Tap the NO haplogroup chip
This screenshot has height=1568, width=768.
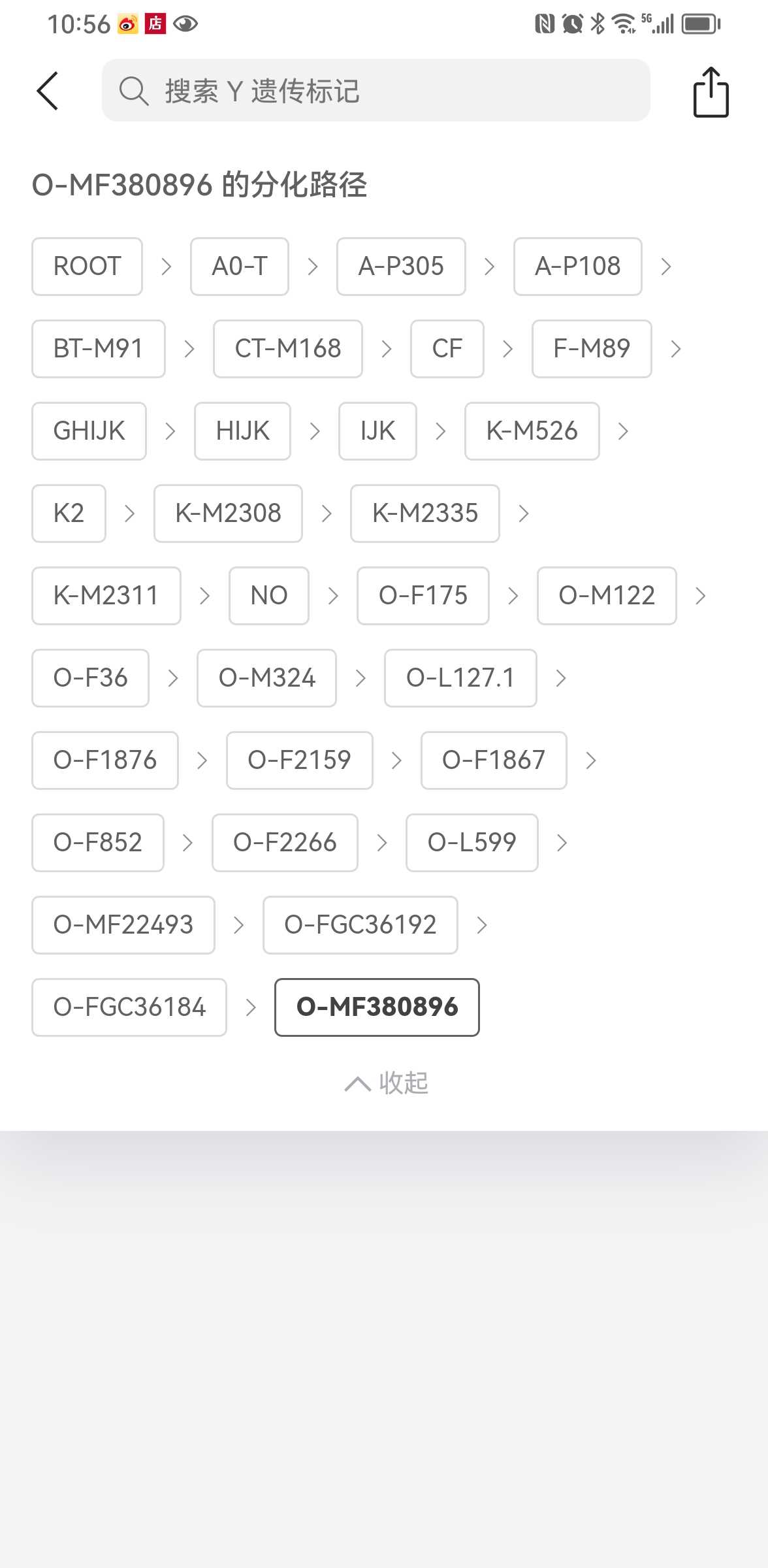[269, 596]
